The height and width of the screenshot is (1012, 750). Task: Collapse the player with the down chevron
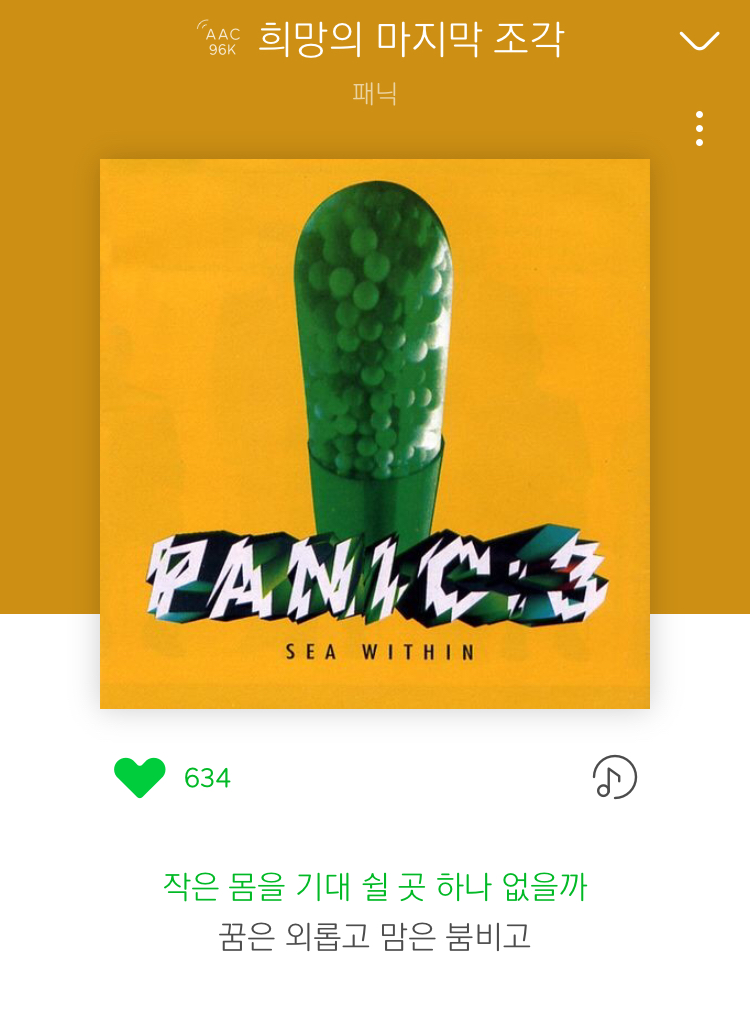point(699,41)
